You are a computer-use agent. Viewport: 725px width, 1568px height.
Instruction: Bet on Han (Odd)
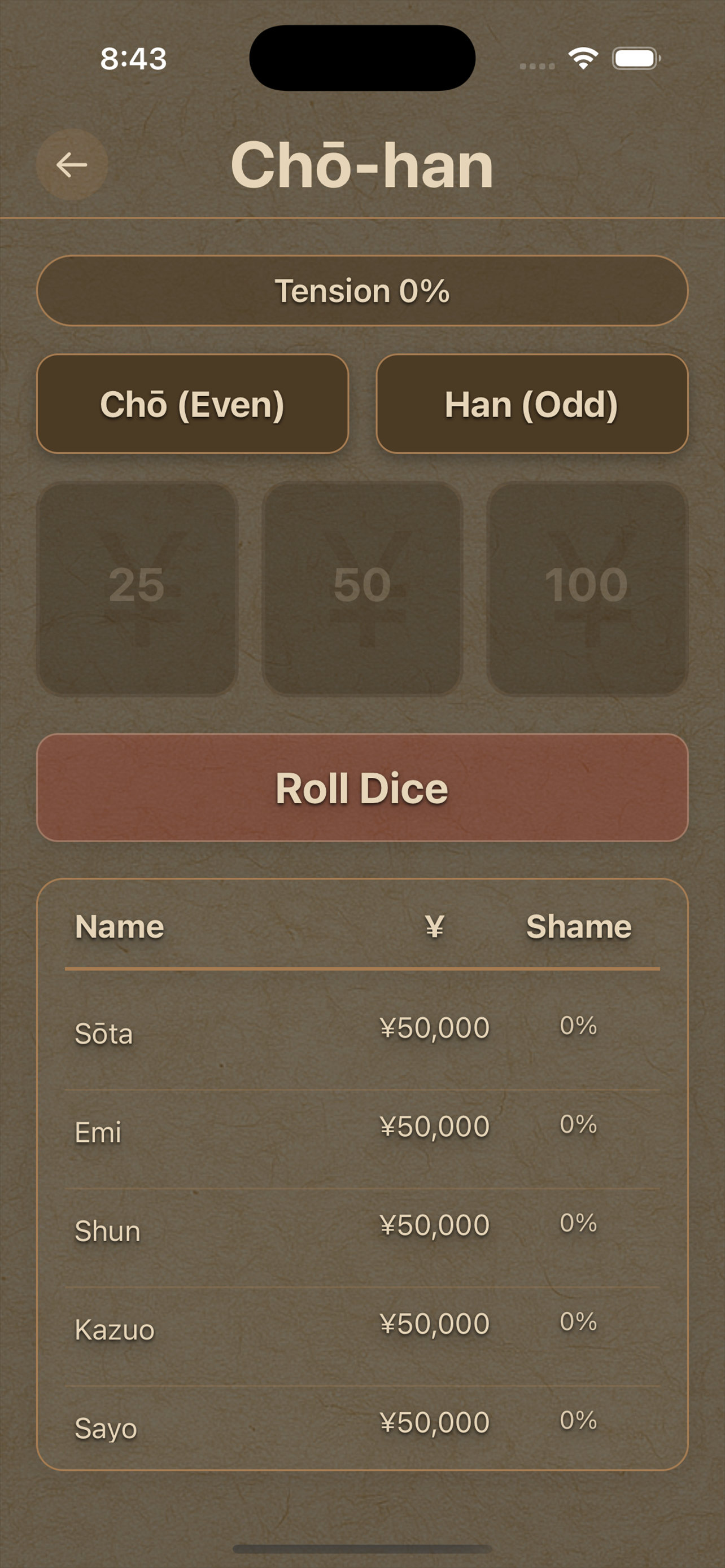[x=531, y=404]
